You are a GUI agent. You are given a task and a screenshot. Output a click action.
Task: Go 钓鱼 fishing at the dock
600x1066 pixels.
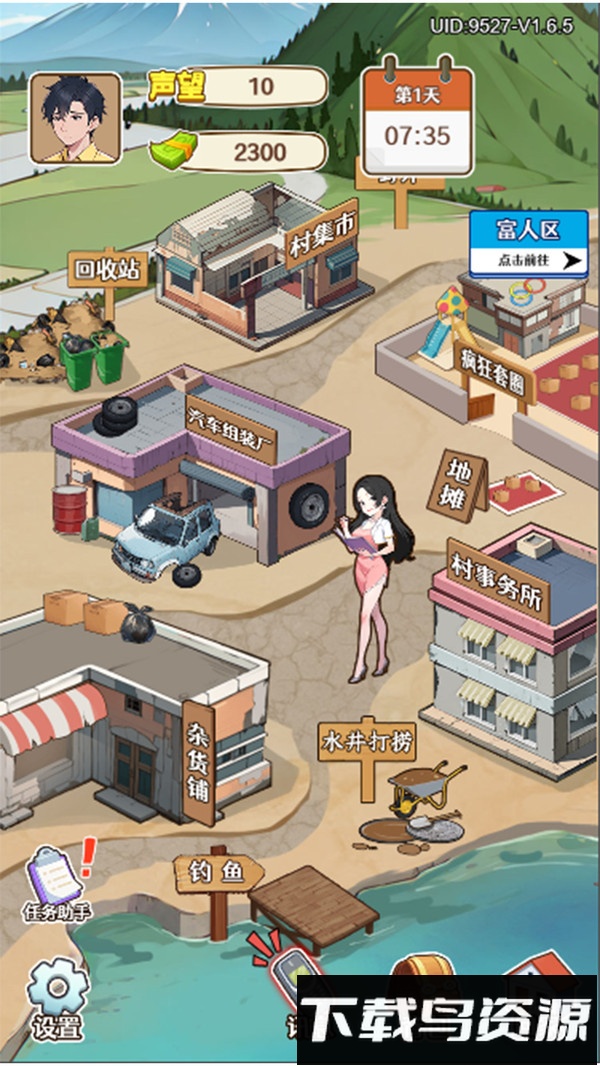pos(217,873)
